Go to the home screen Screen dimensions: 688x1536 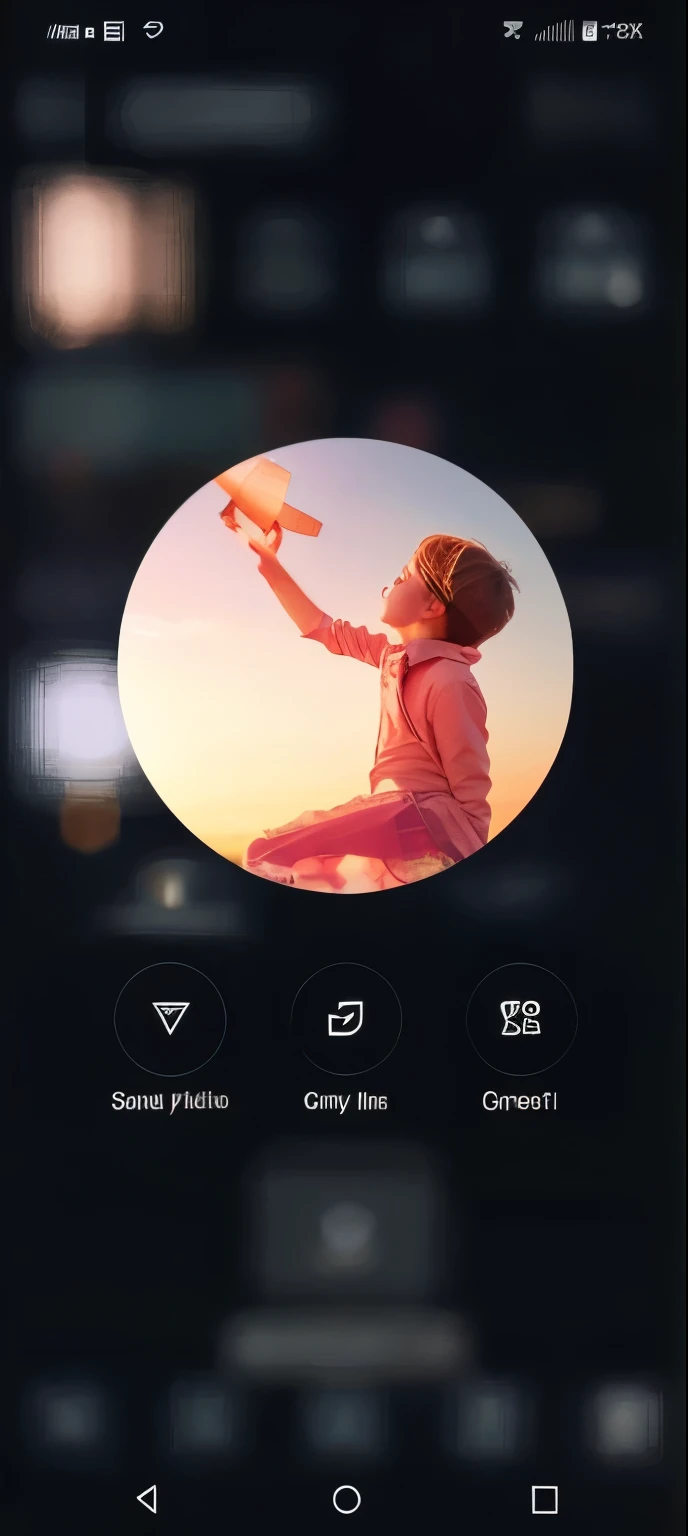346,1498
